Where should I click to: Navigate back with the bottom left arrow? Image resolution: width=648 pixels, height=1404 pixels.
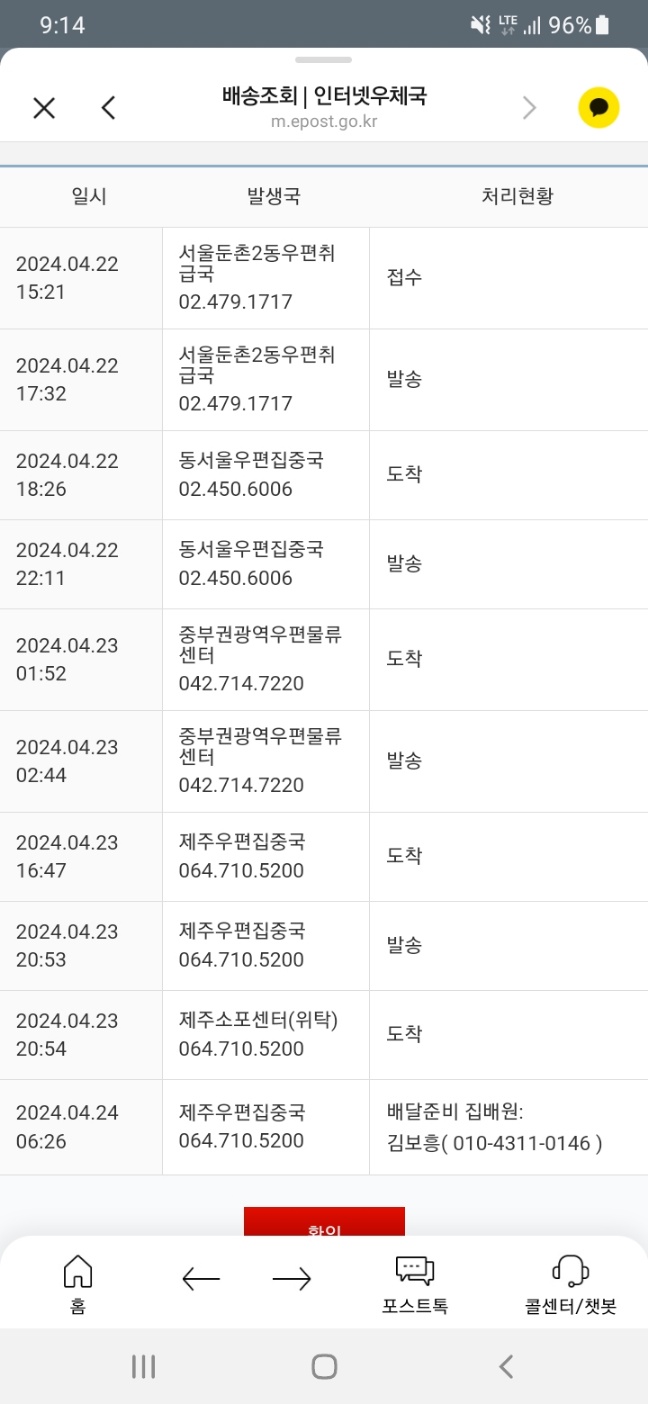[201, 1279]
